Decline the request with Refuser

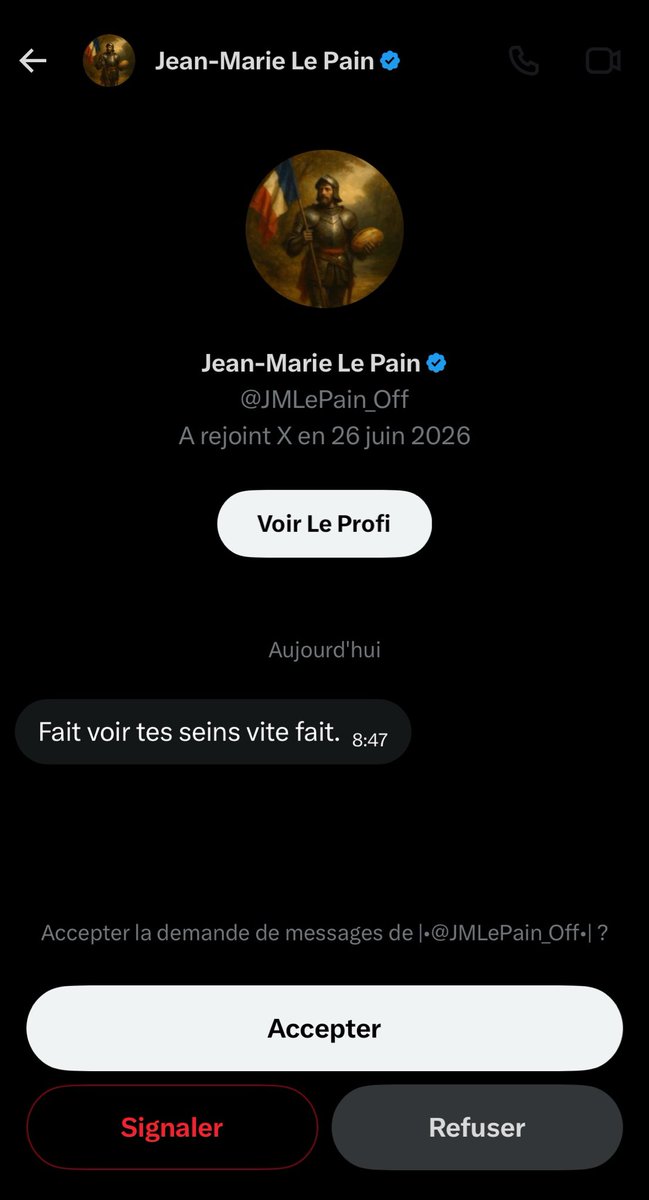pos(477,1127)
